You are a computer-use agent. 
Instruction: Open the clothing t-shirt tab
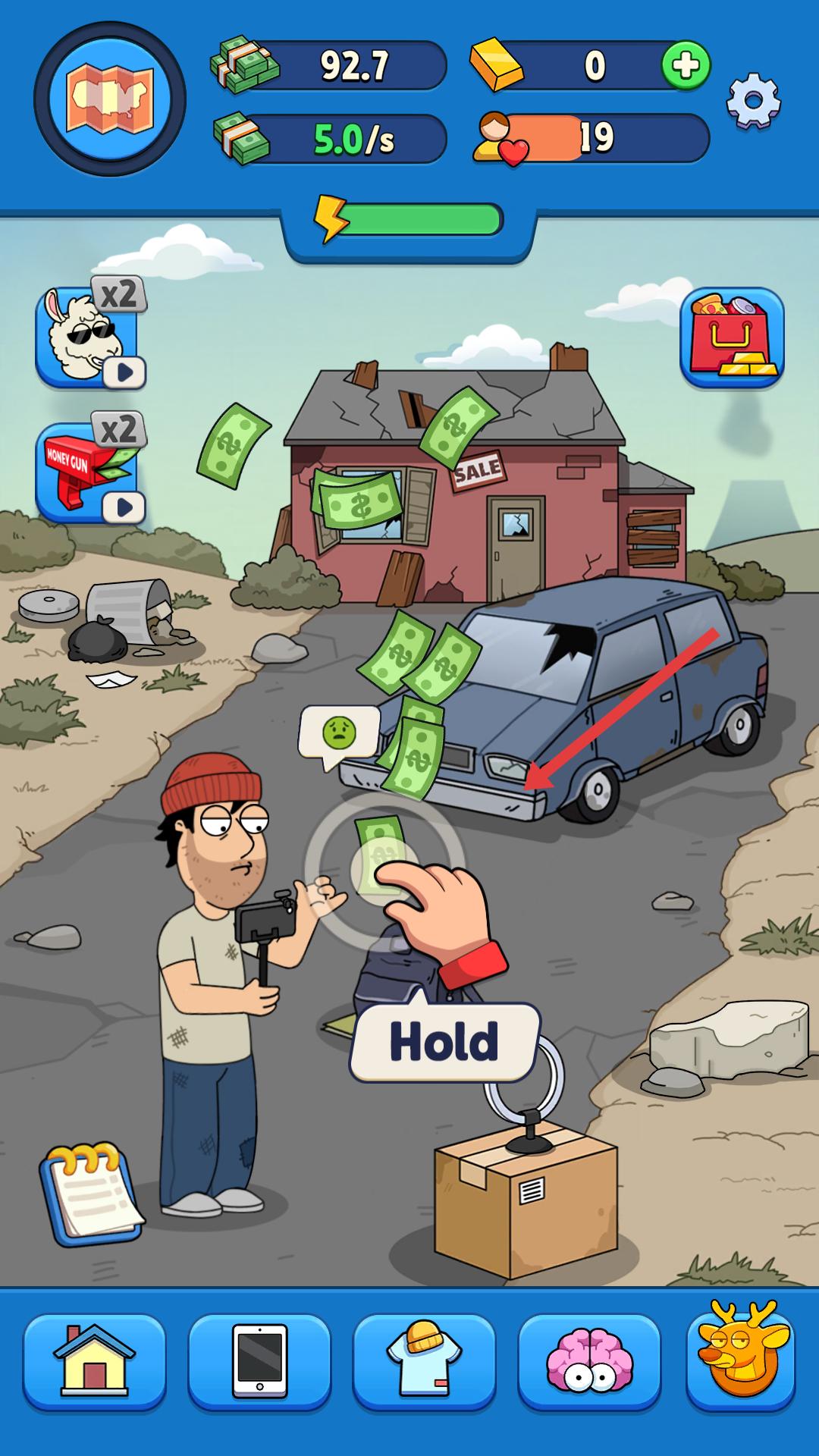[424, 1361]
